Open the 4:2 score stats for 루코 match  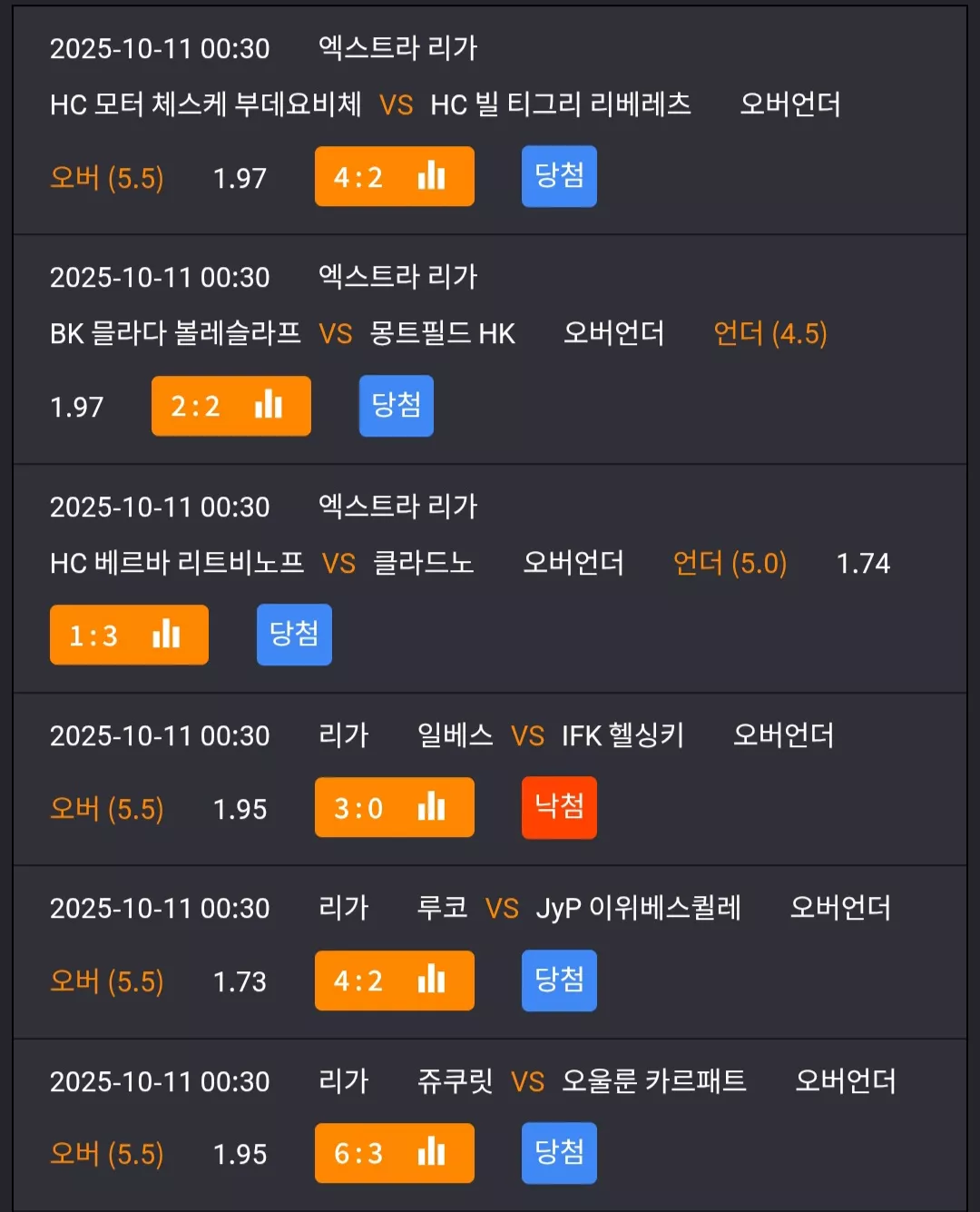(394, 980)
